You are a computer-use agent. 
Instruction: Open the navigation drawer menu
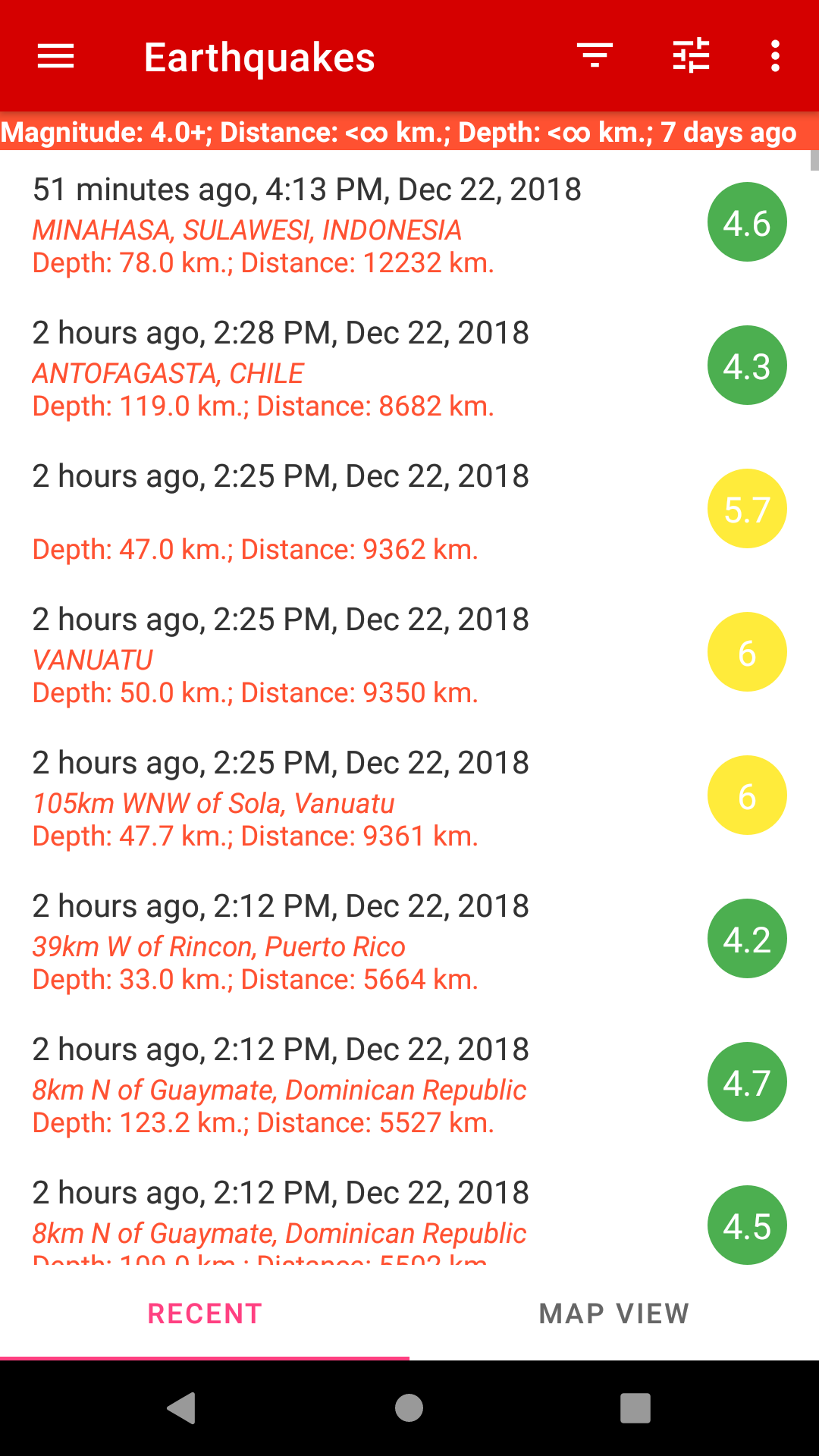[x=55, y=56]
